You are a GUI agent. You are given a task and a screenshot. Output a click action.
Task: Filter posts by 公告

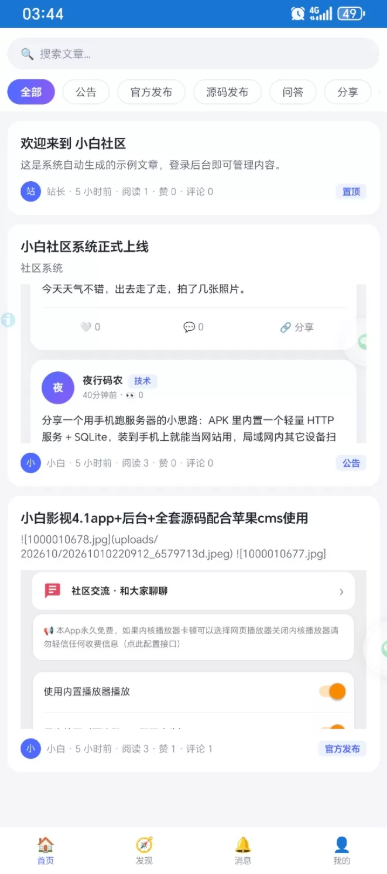coord(86,92)
